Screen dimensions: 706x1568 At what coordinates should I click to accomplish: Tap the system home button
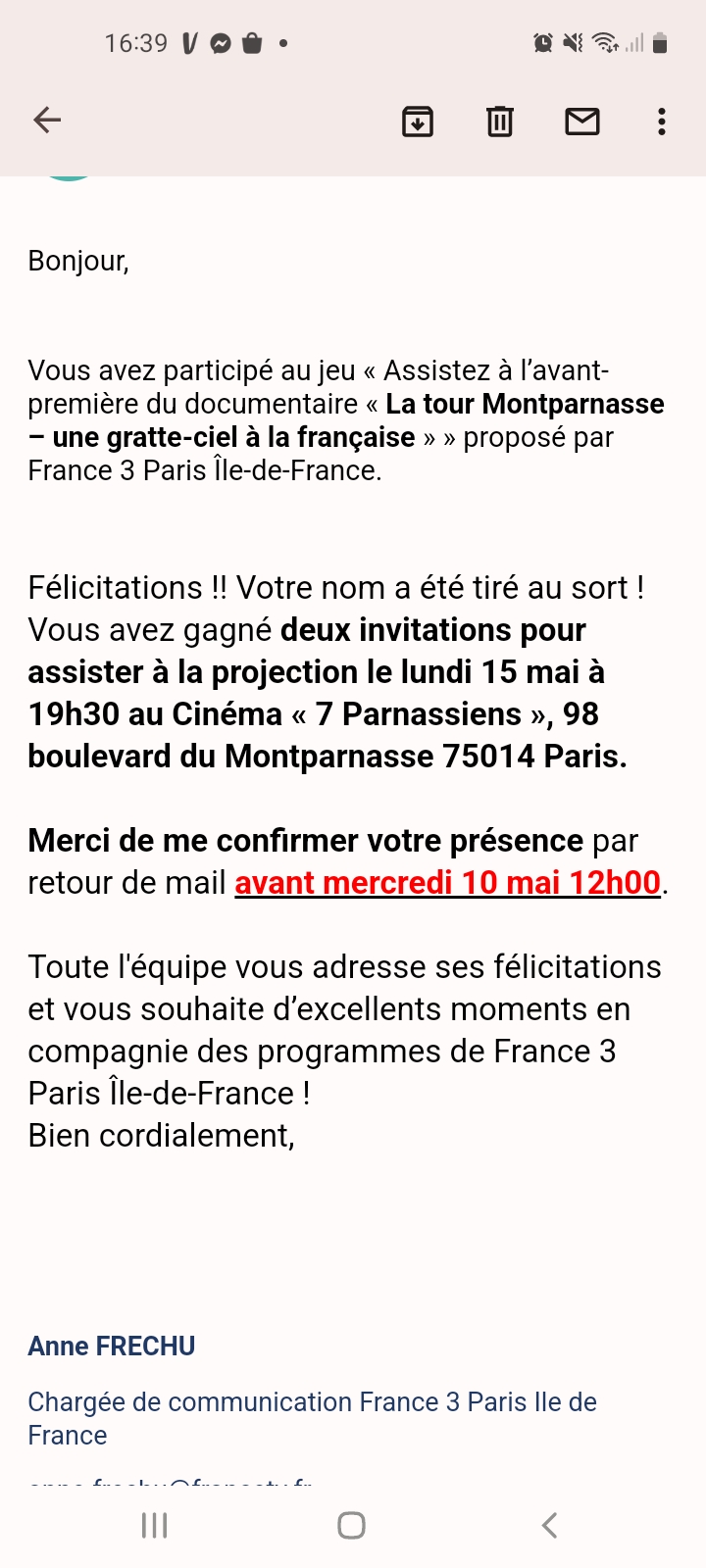(x=352, y=1525)
